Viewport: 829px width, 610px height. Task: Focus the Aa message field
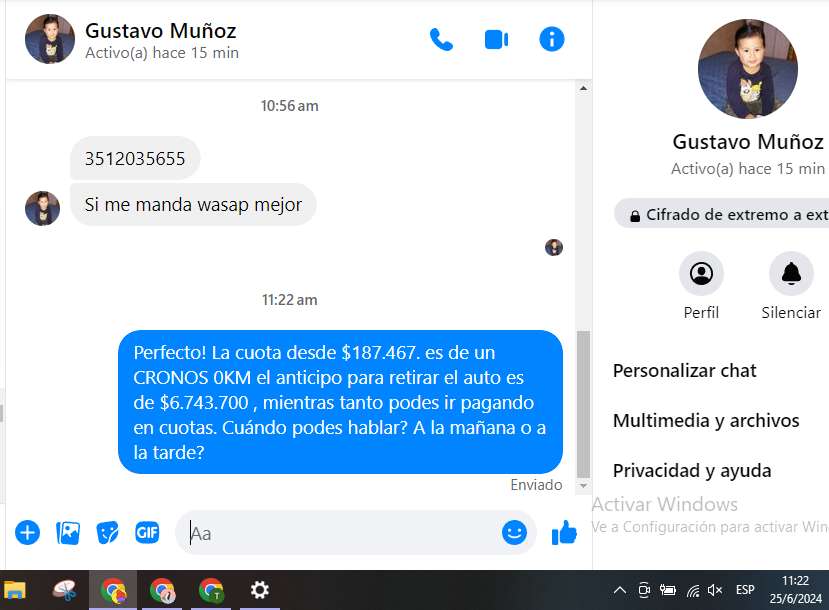coord(340,533)
